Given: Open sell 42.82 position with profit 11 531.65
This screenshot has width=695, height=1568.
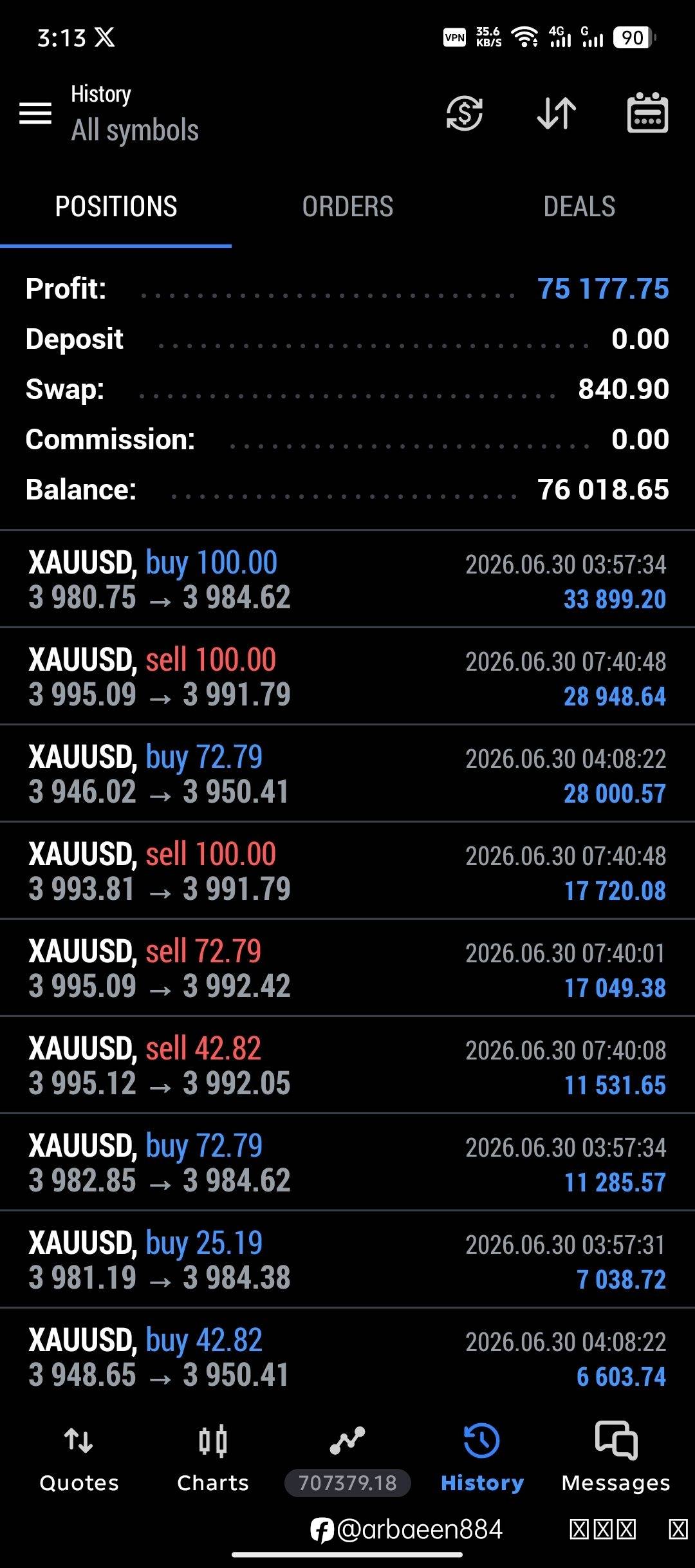Looking at the screenshot, I should coord(347,1065).
